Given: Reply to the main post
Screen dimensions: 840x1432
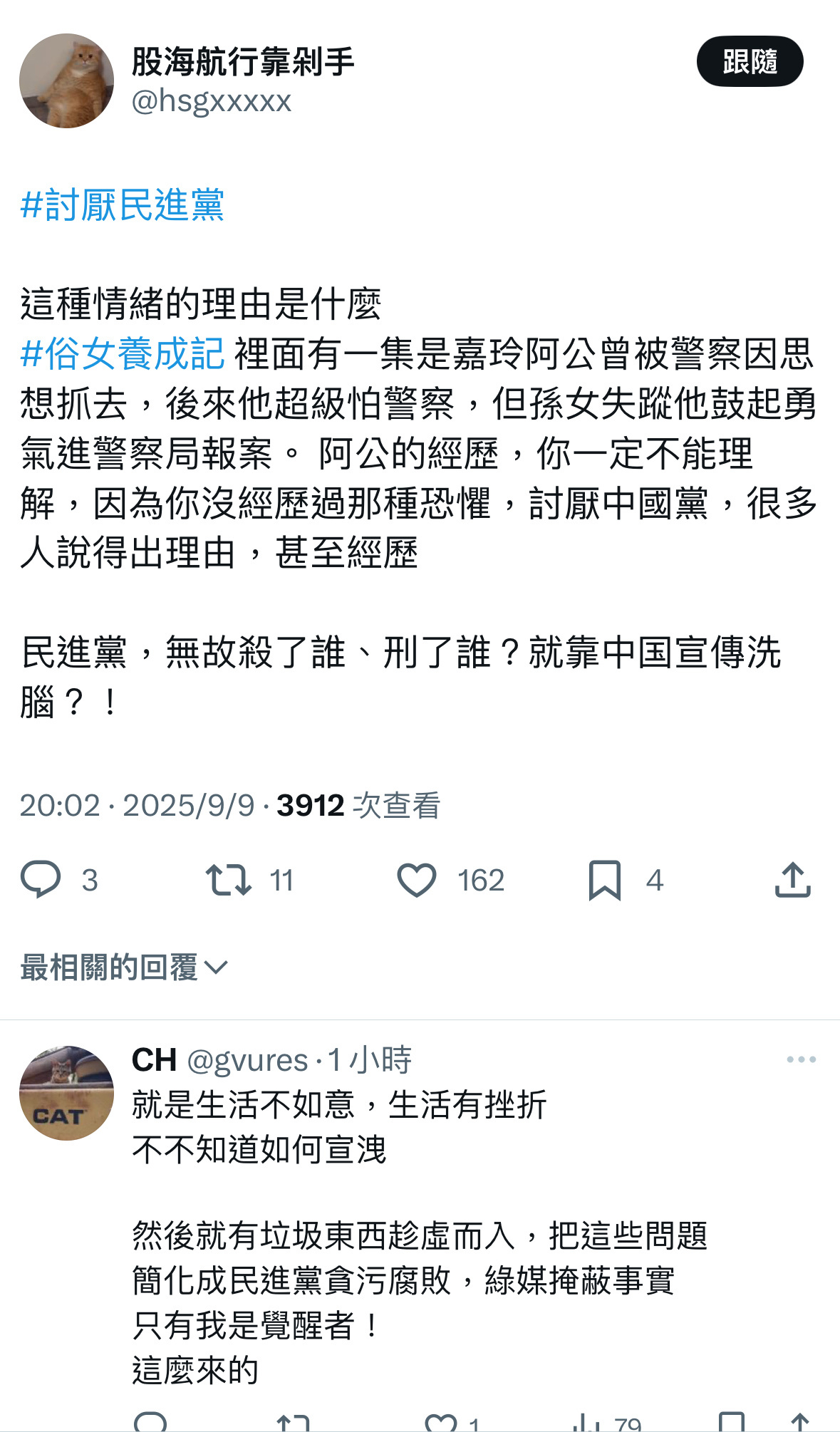Looking at the screenshot, I should pyautogui.click(x=41, y=879).
